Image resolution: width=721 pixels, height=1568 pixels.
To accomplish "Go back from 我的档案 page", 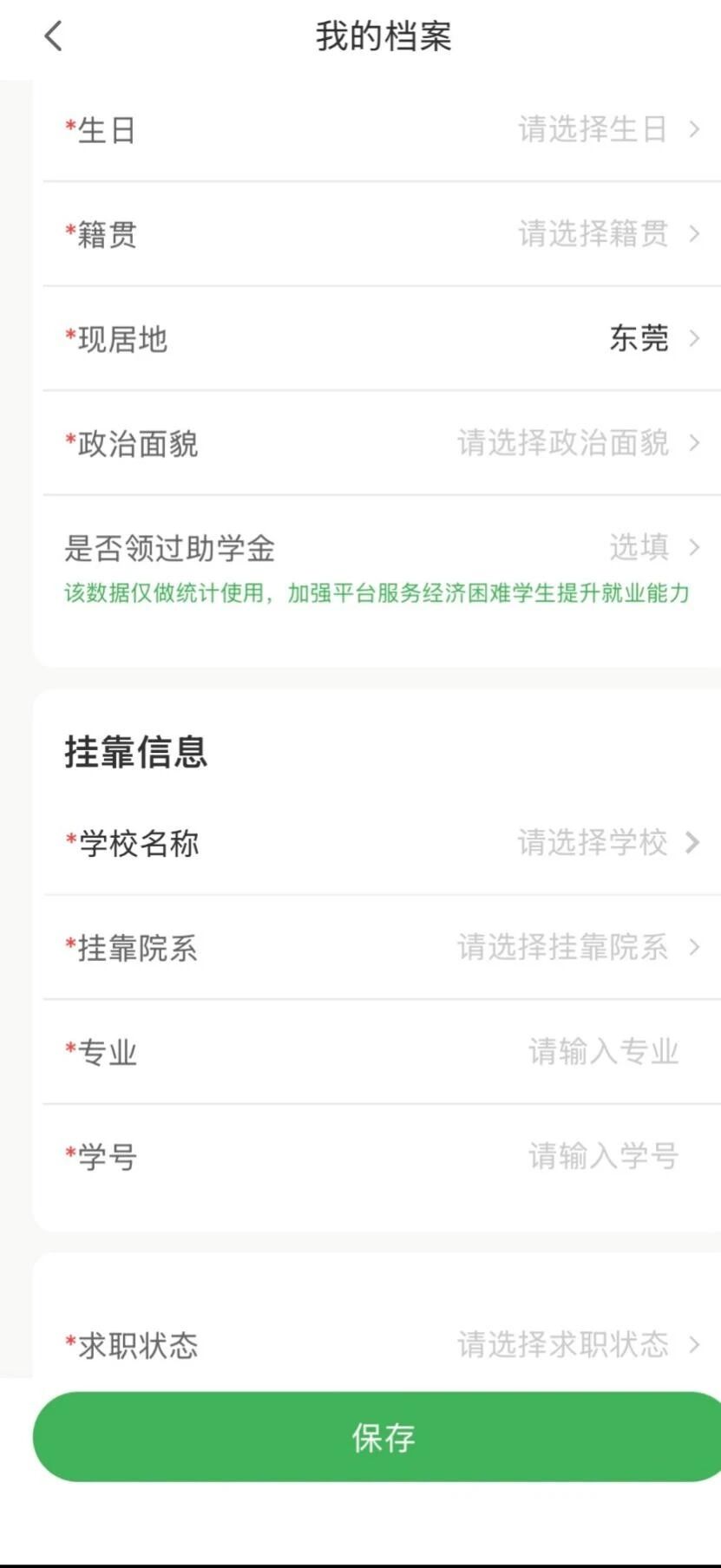I will pyautogui.click(x=54, y=36).
